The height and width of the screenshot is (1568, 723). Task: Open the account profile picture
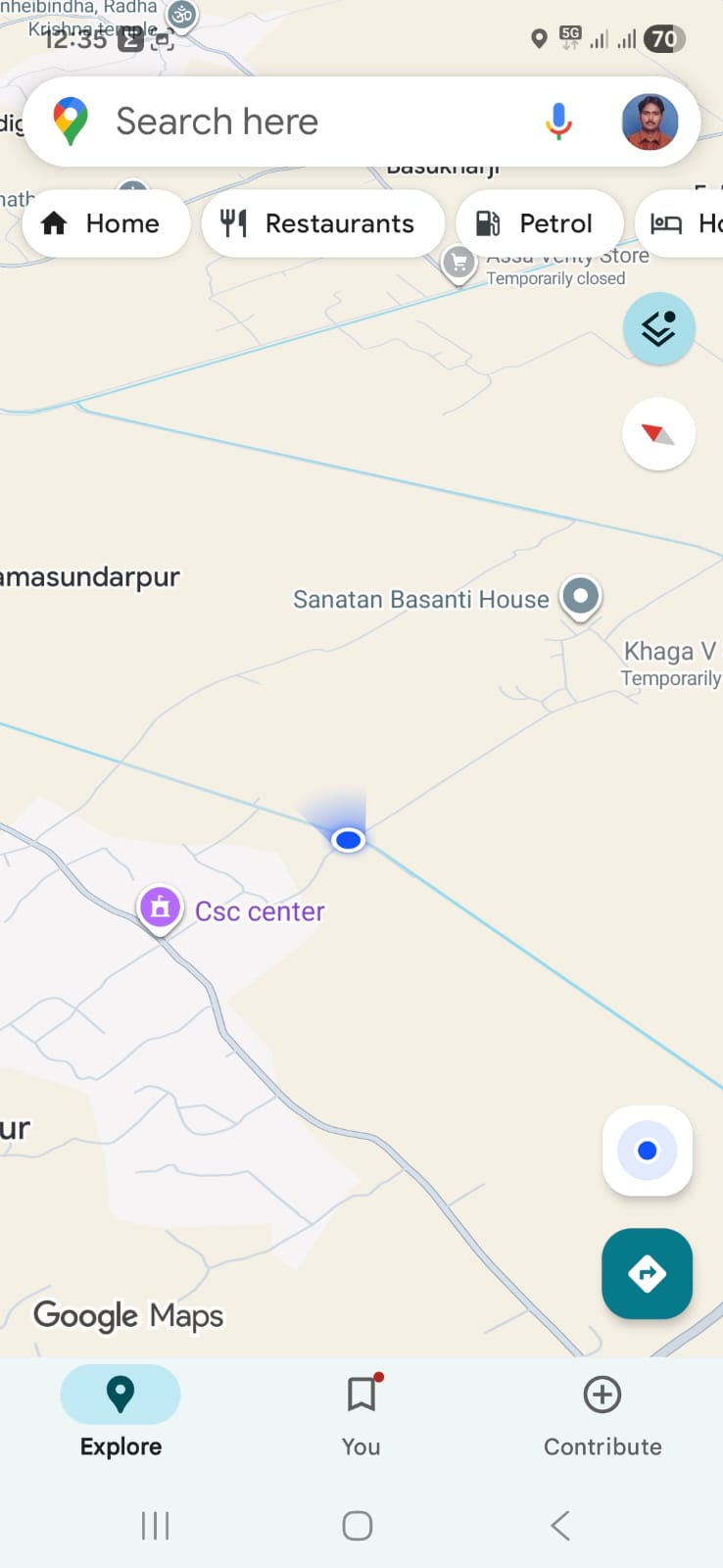point(650,122)
